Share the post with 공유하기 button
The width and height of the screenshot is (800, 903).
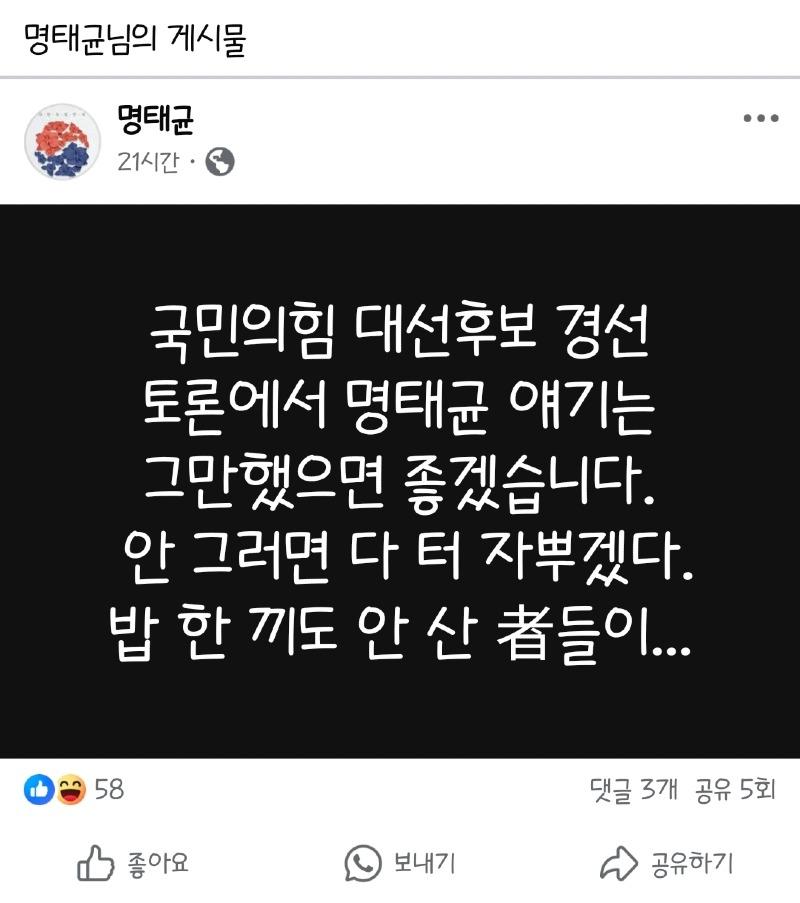coord(666,862)
